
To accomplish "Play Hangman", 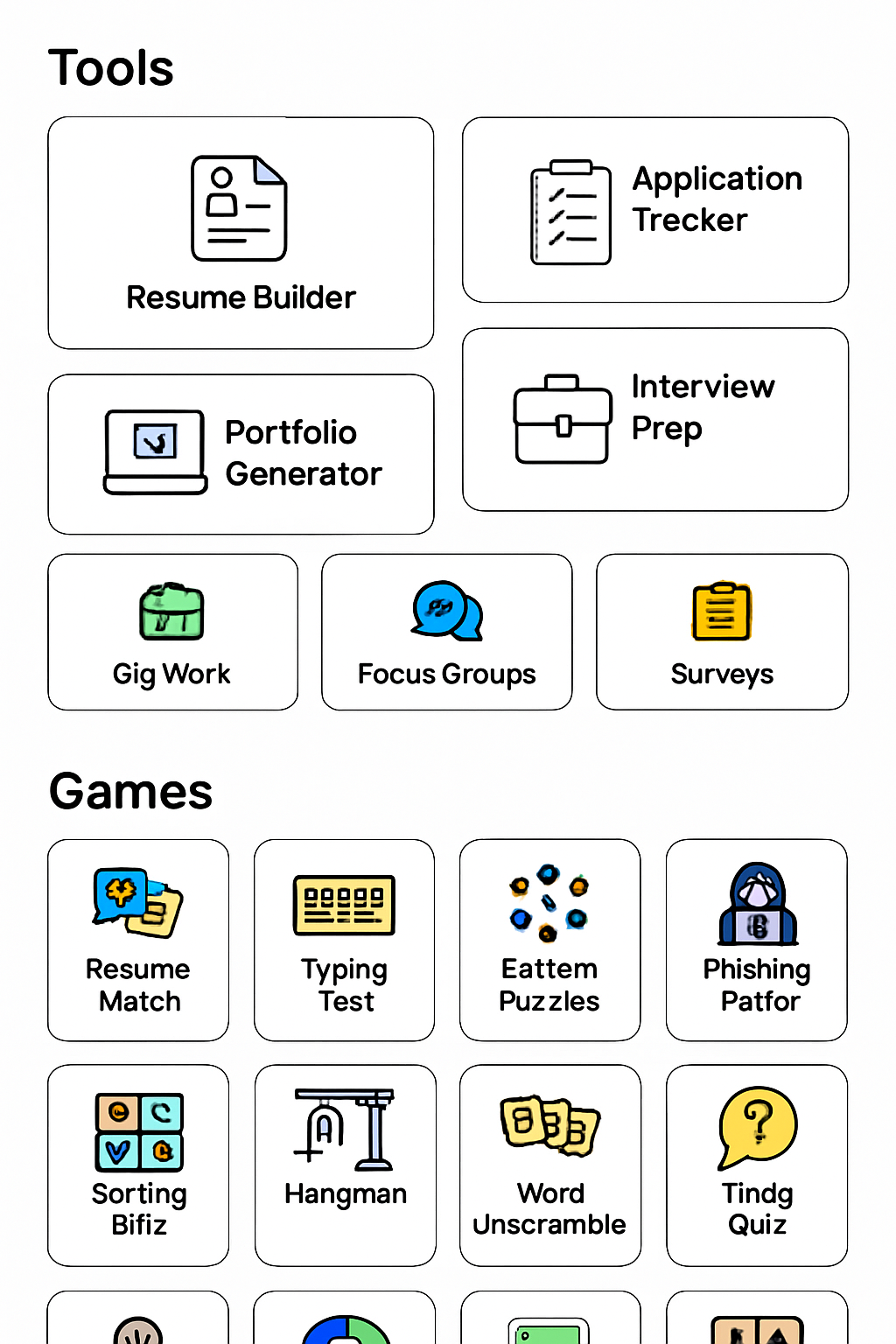I will click(345, 1165).
